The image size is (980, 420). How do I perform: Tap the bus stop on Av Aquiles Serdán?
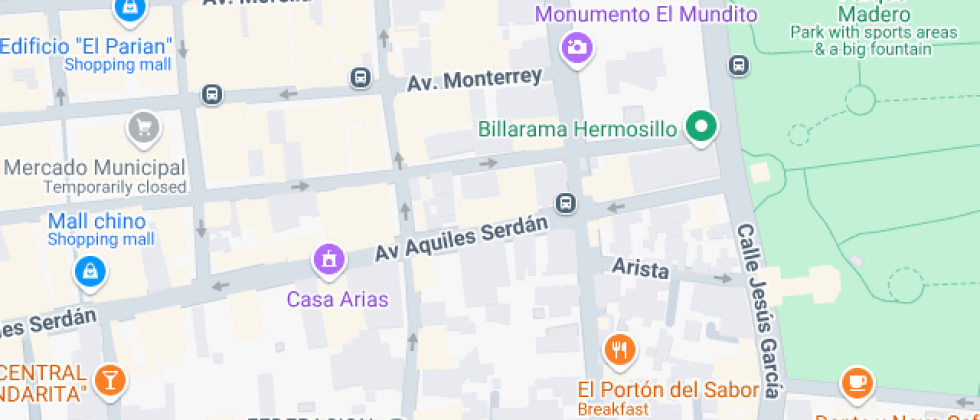567,203
